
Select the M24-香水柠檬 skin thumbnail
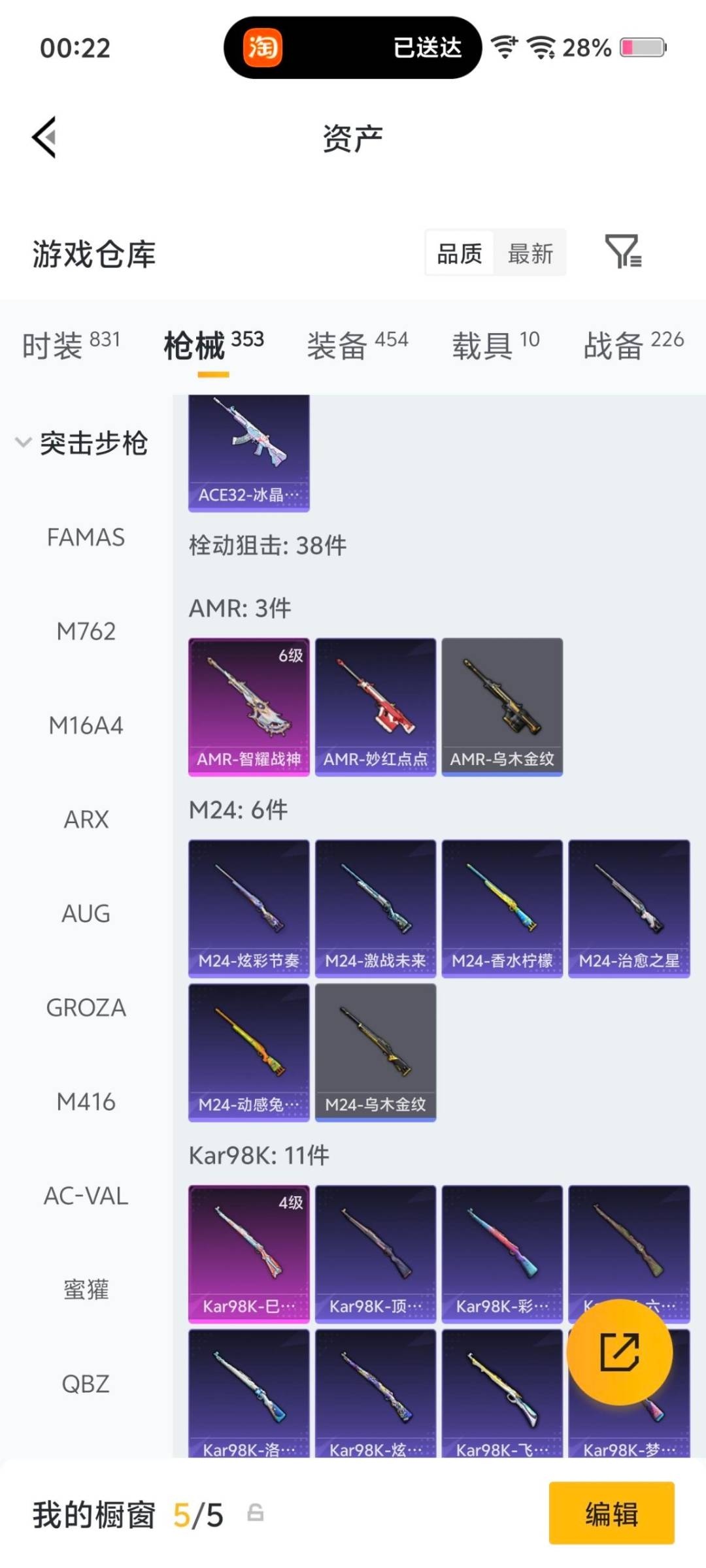click(502, 908)
